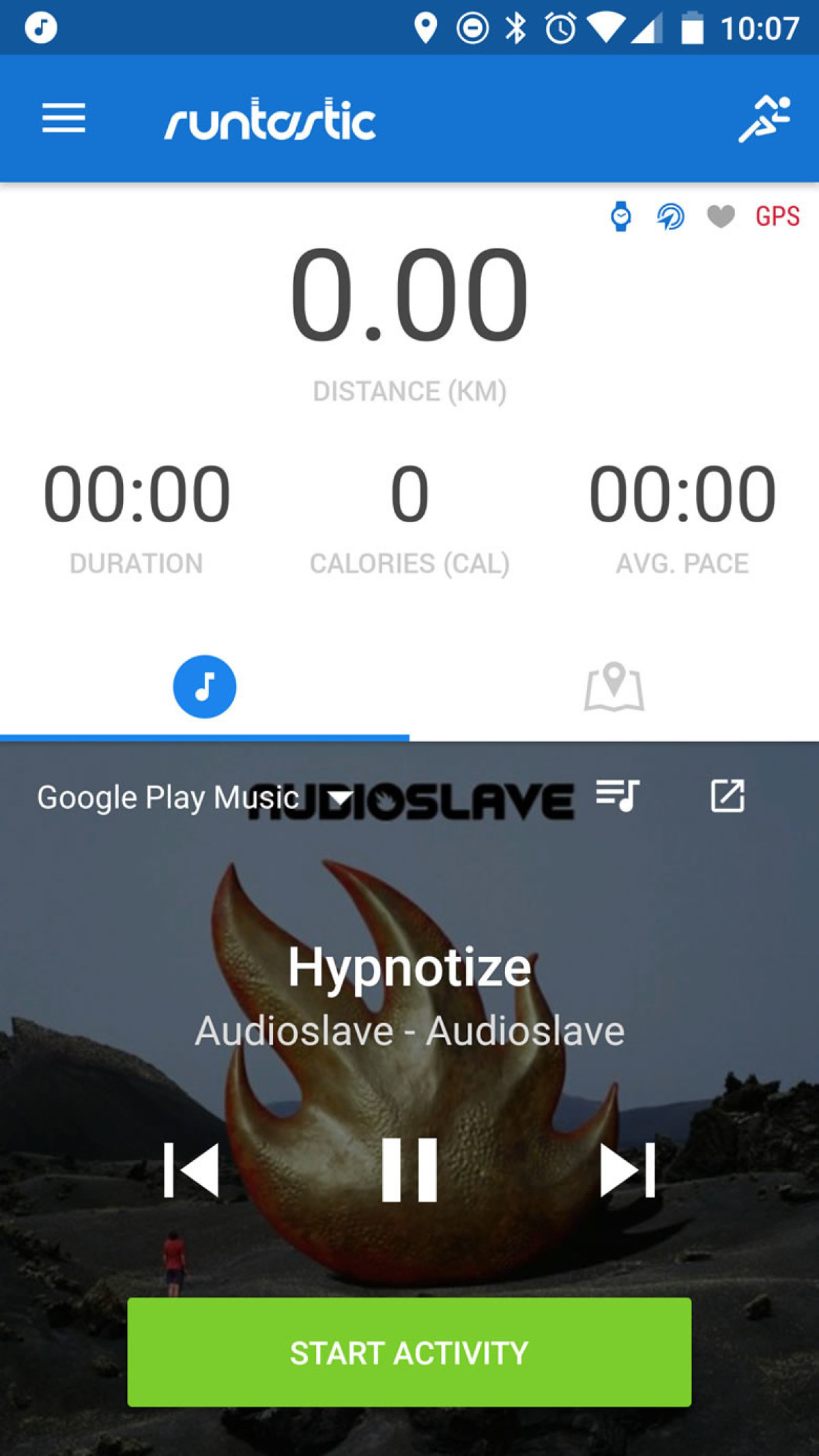Open heart rate monitor settings
819x1456 pixels.
point(721,216)
